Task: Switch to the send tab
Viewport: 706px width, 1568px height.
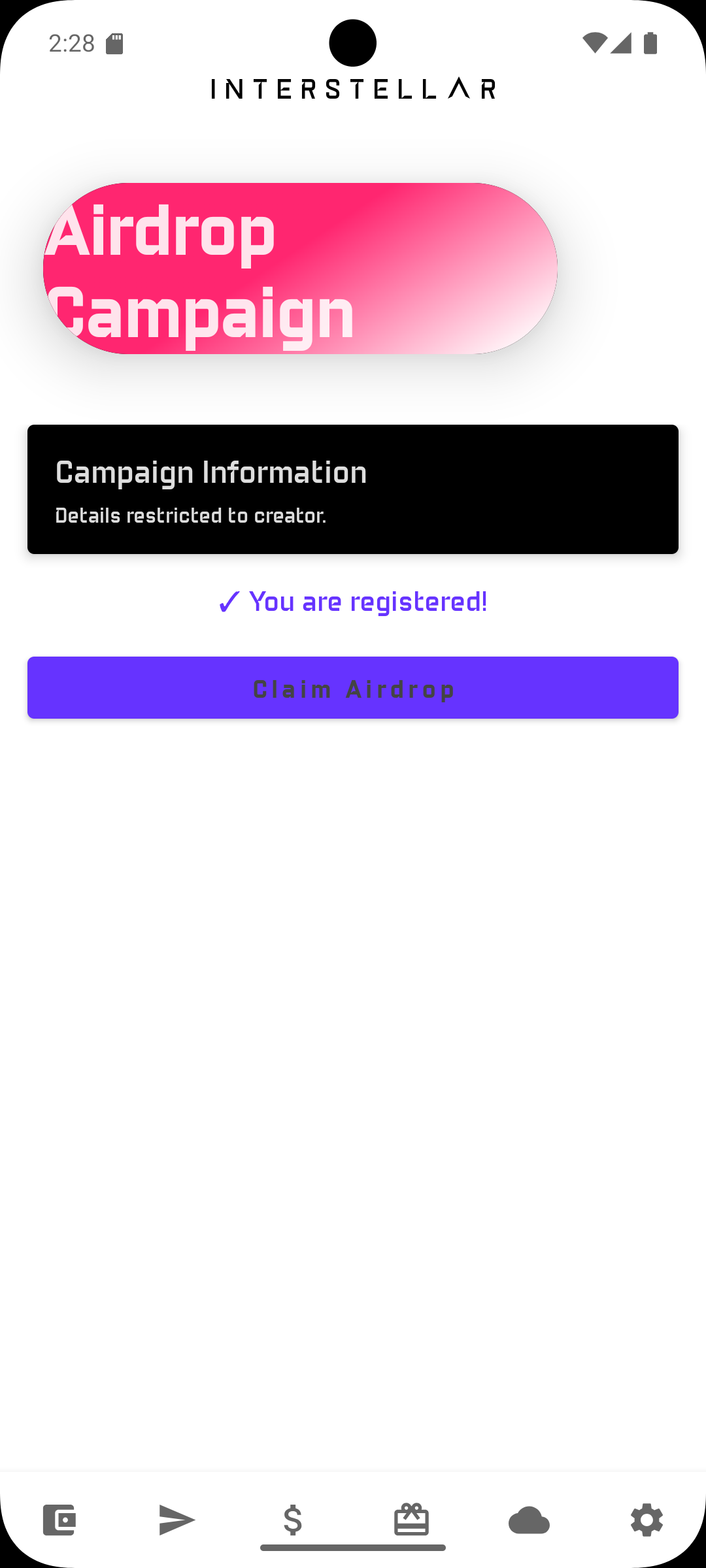Action: pos(176,1520)
